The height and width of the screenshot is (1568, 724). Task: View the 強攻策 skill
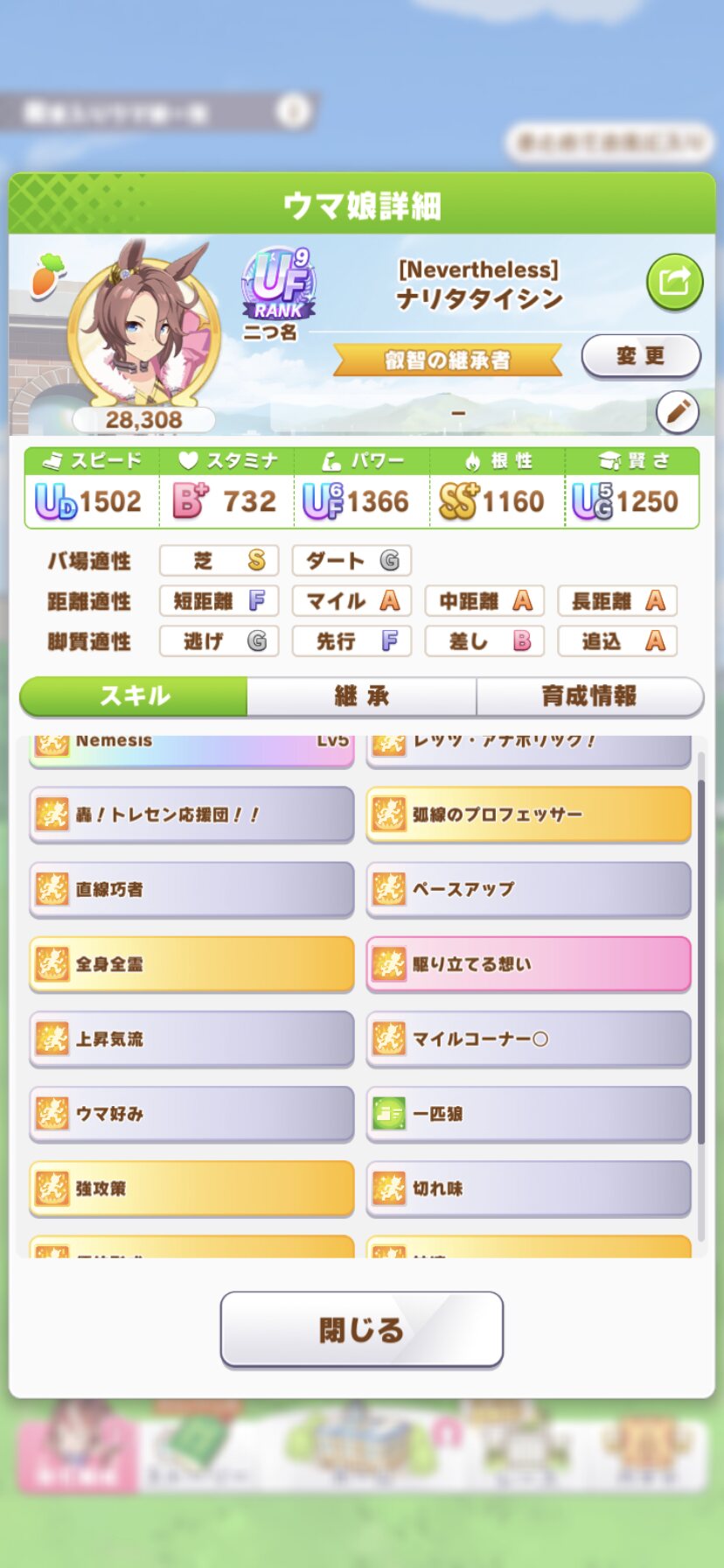pos(191,1188)
